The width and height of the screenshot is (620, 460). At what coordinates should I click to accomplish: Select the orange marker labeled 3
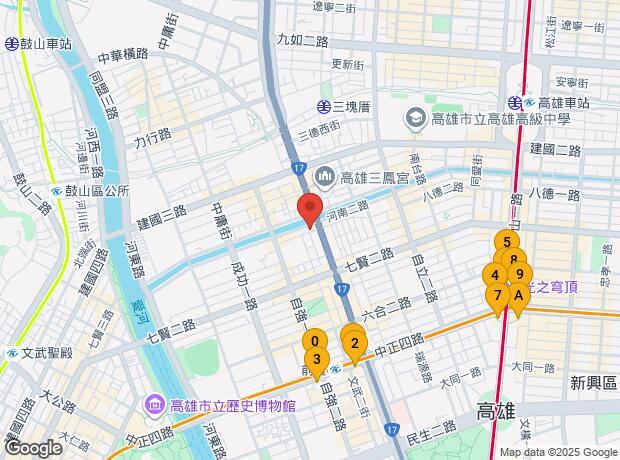(x=316, y=361)
